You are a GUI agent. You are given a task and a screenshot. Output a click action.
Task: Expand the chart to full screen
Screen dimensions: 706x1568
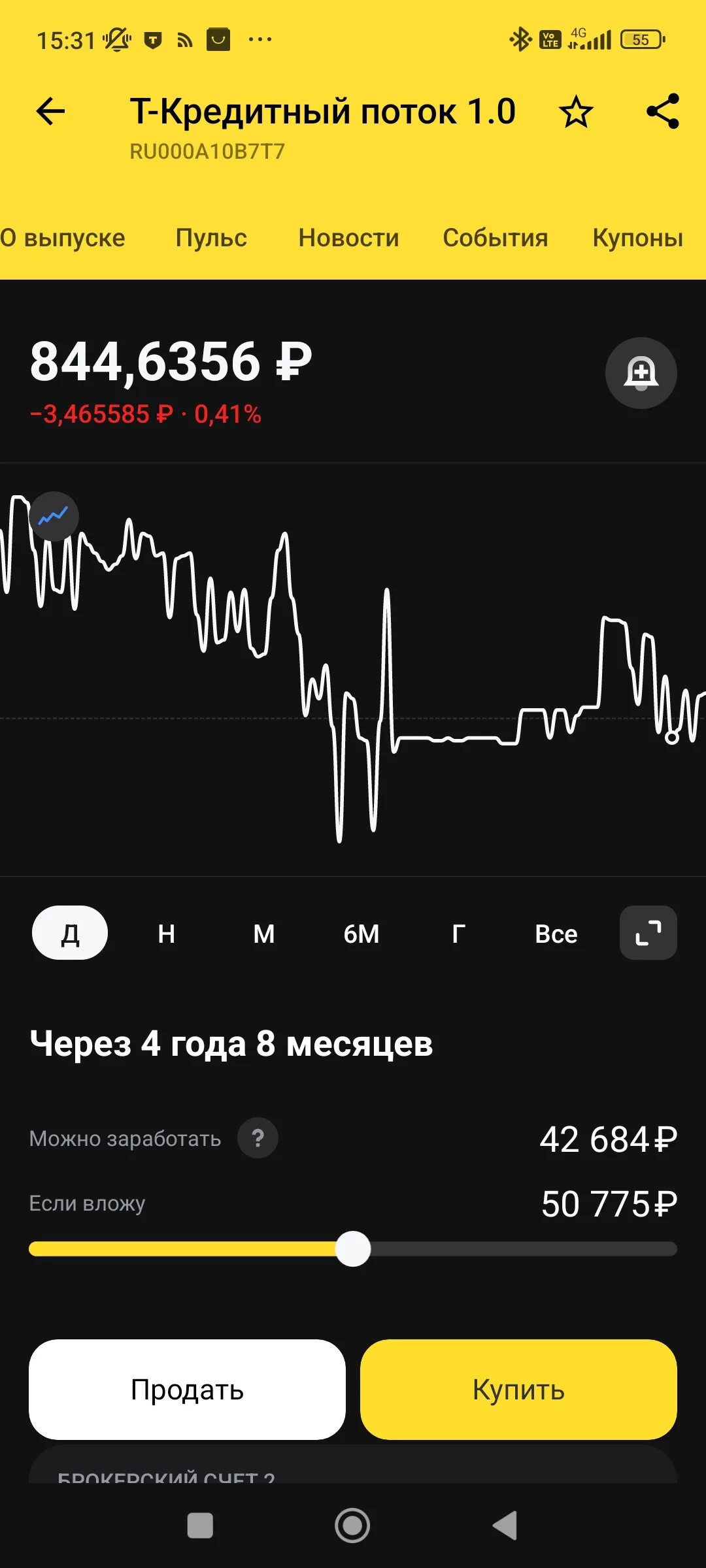[x=648, y=933]
